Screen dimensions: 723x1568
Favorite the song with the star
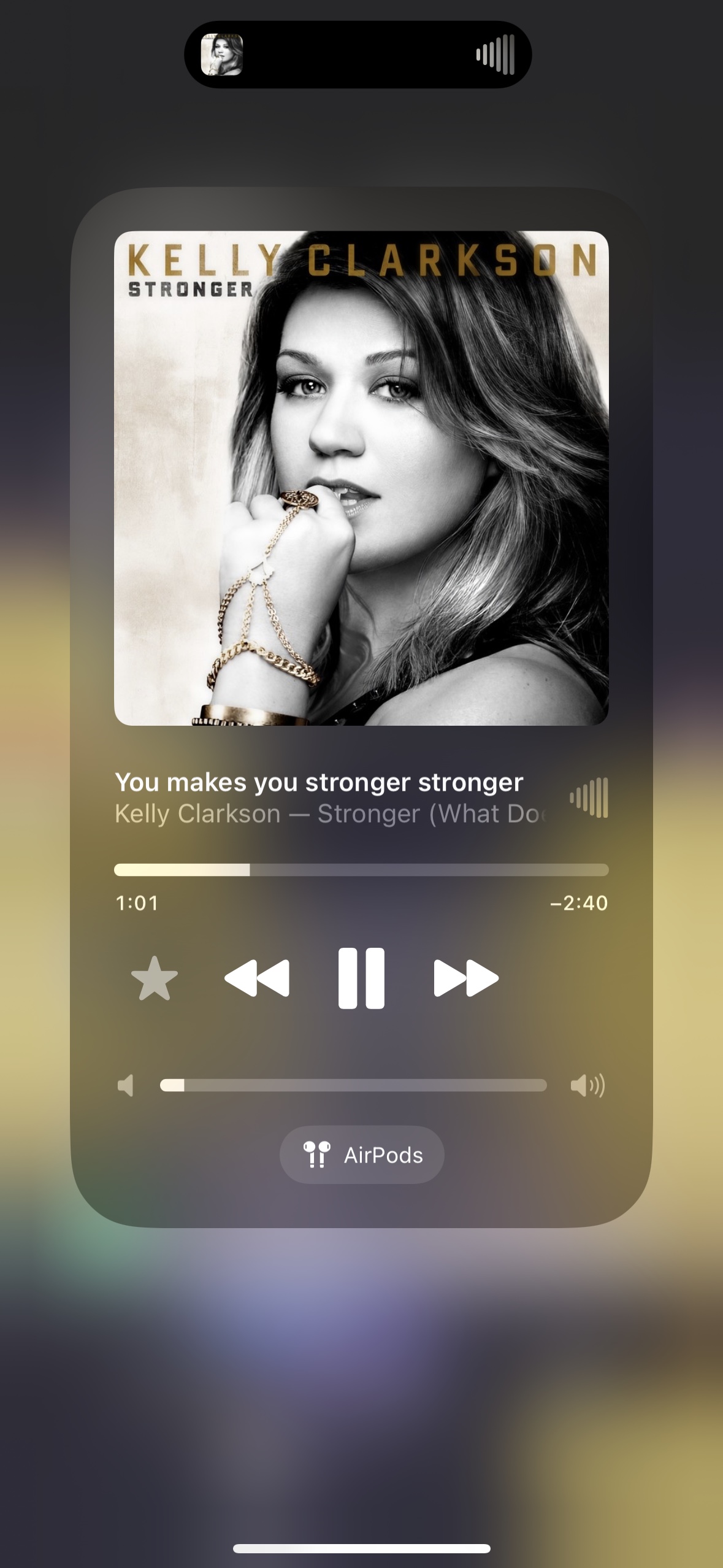[x=155, y=978]
